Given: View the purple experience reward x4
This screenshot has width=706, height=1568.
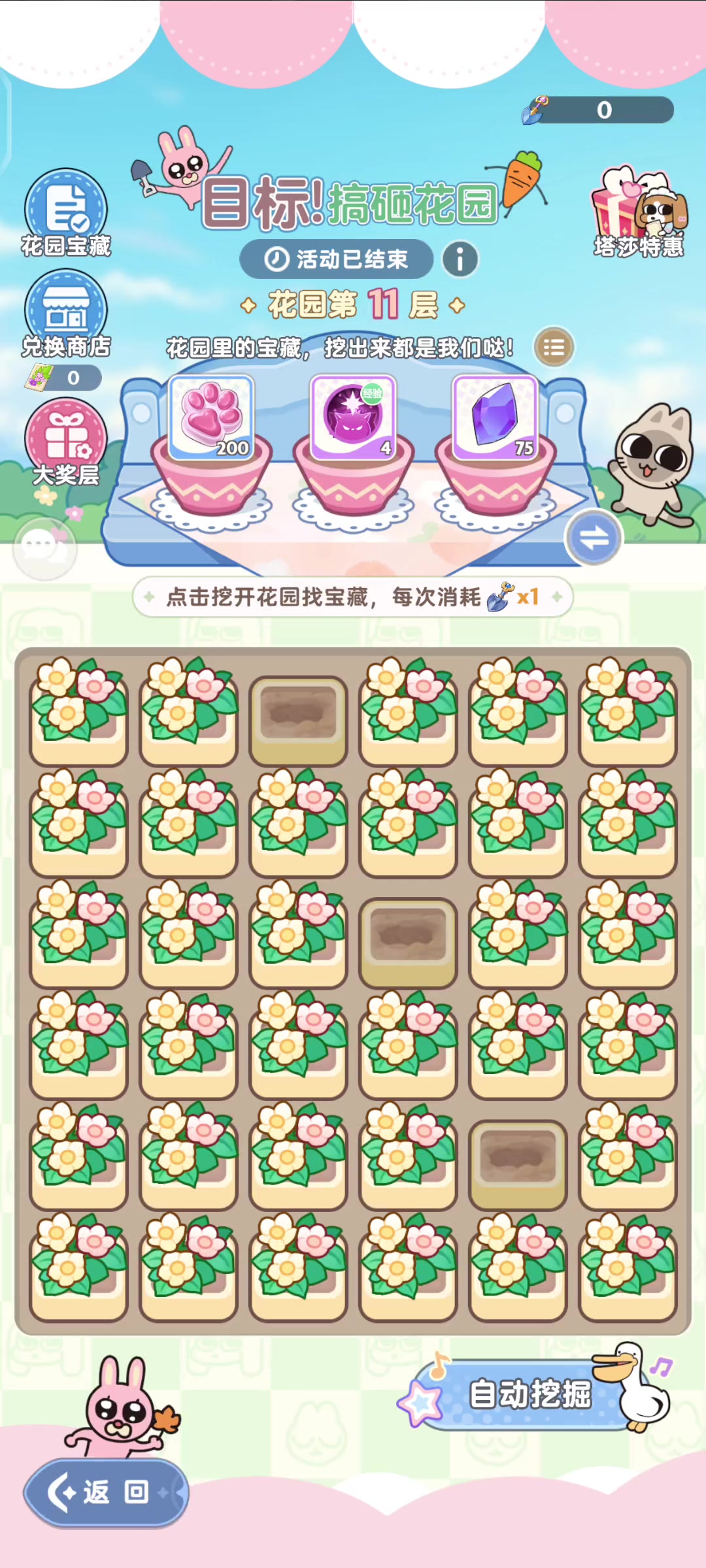Looking at the screenshot, I should [354, 418].
